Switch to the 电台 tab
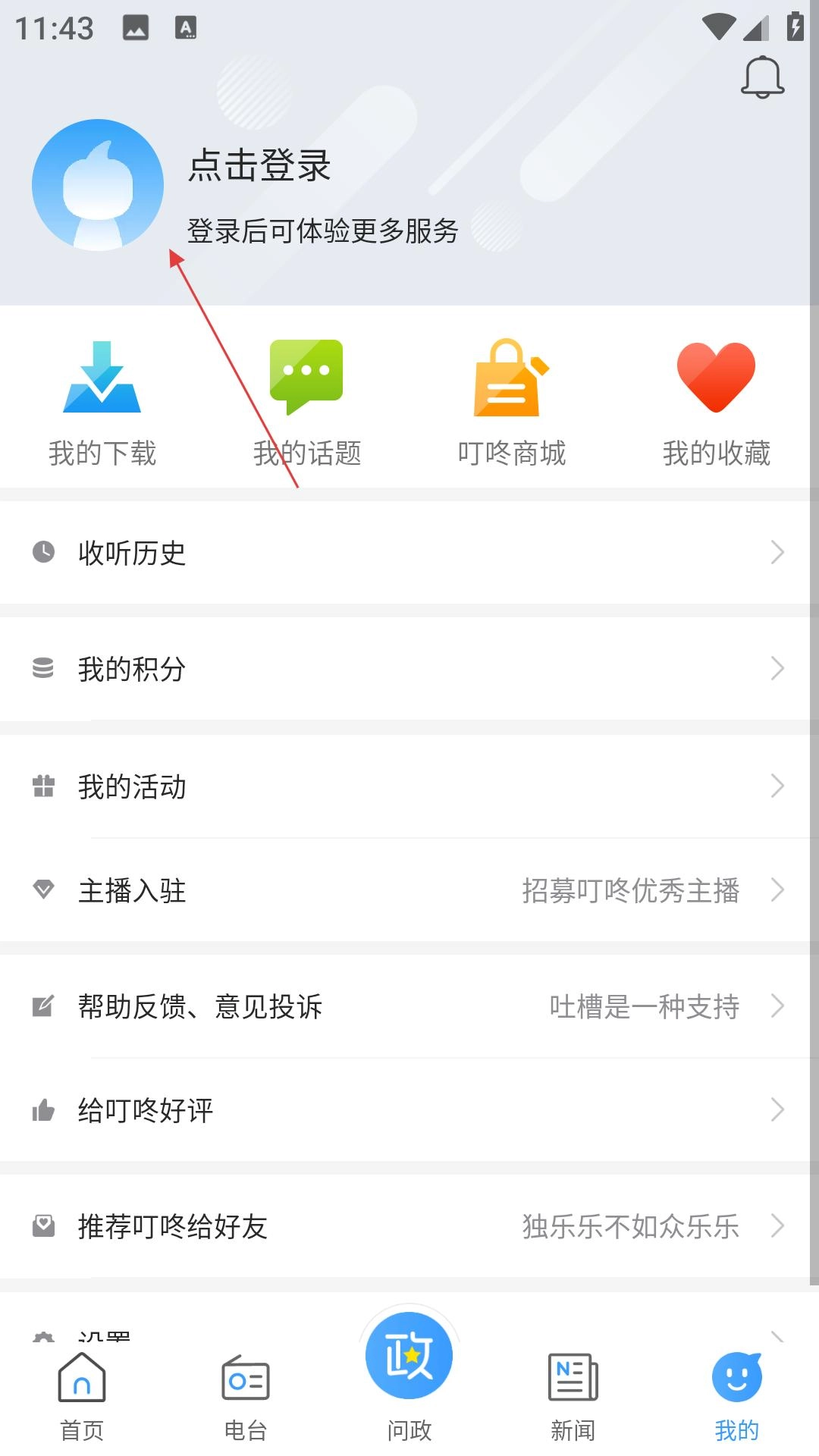 [x=246, y=1397]
